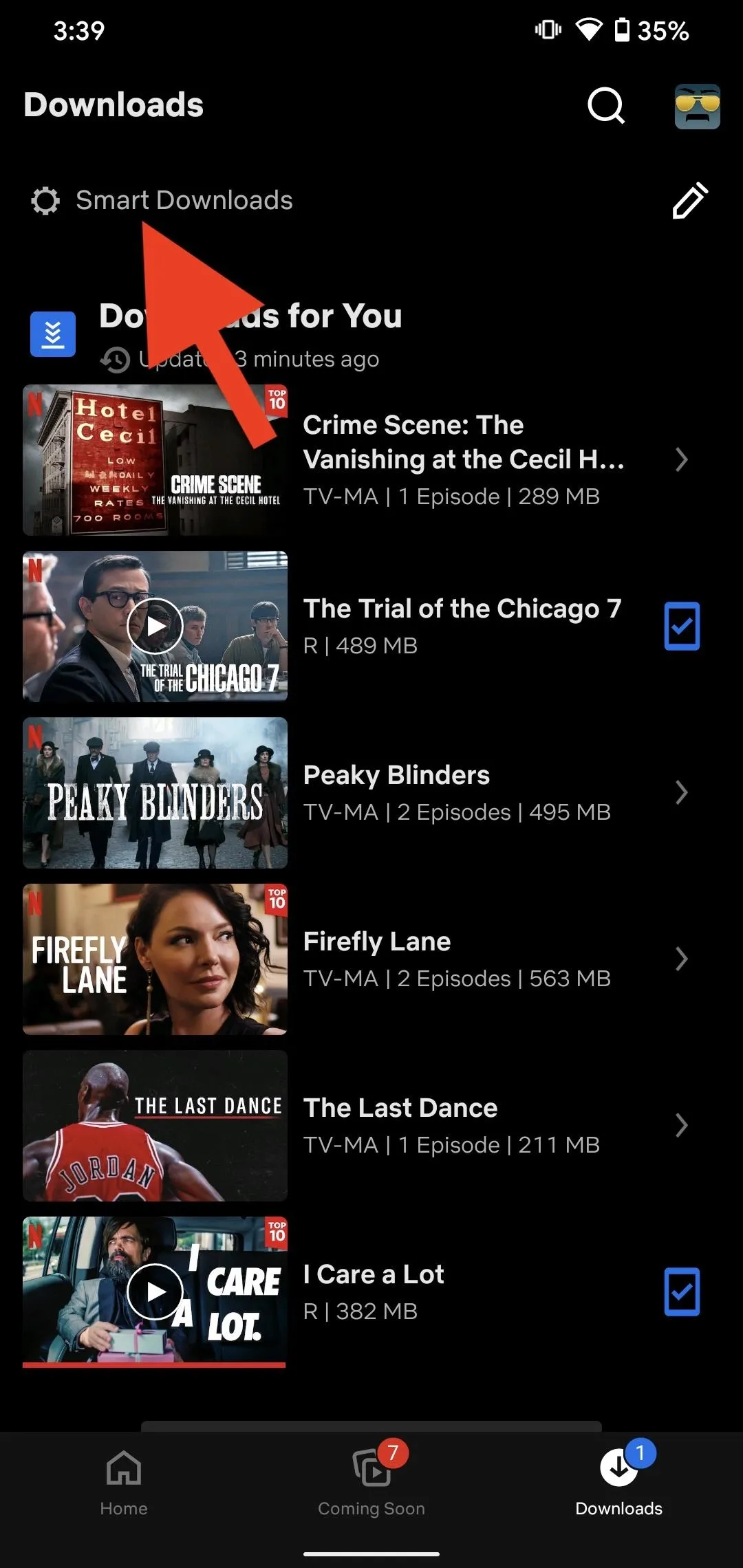This screenshot has width=743, height=1568.
Task: Play I Care a Lot
Action: 155,1292
